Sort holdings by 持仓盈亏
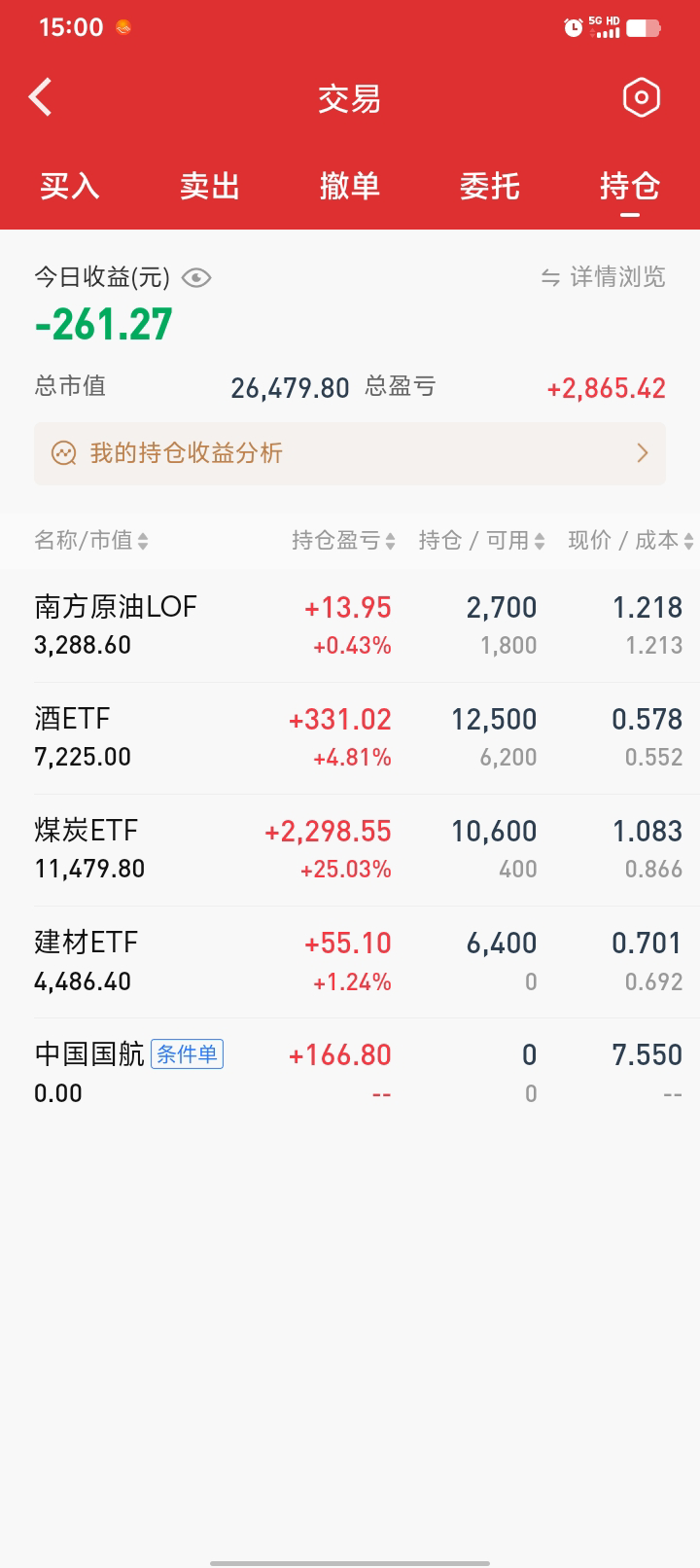This screenshot has width=700, height=1568. pyautogui.click(x=343, y=541)
